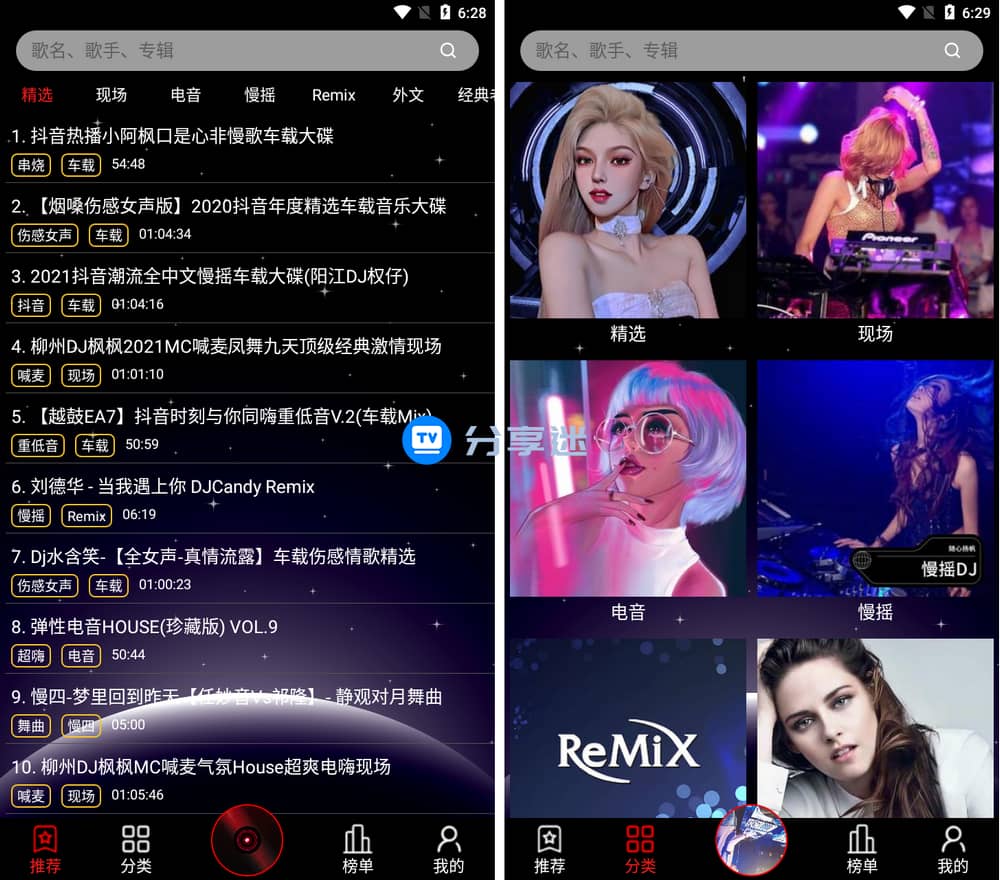Play track 10 柳州DJ枫枫MC喊麦气氛House

coord(201,767)
